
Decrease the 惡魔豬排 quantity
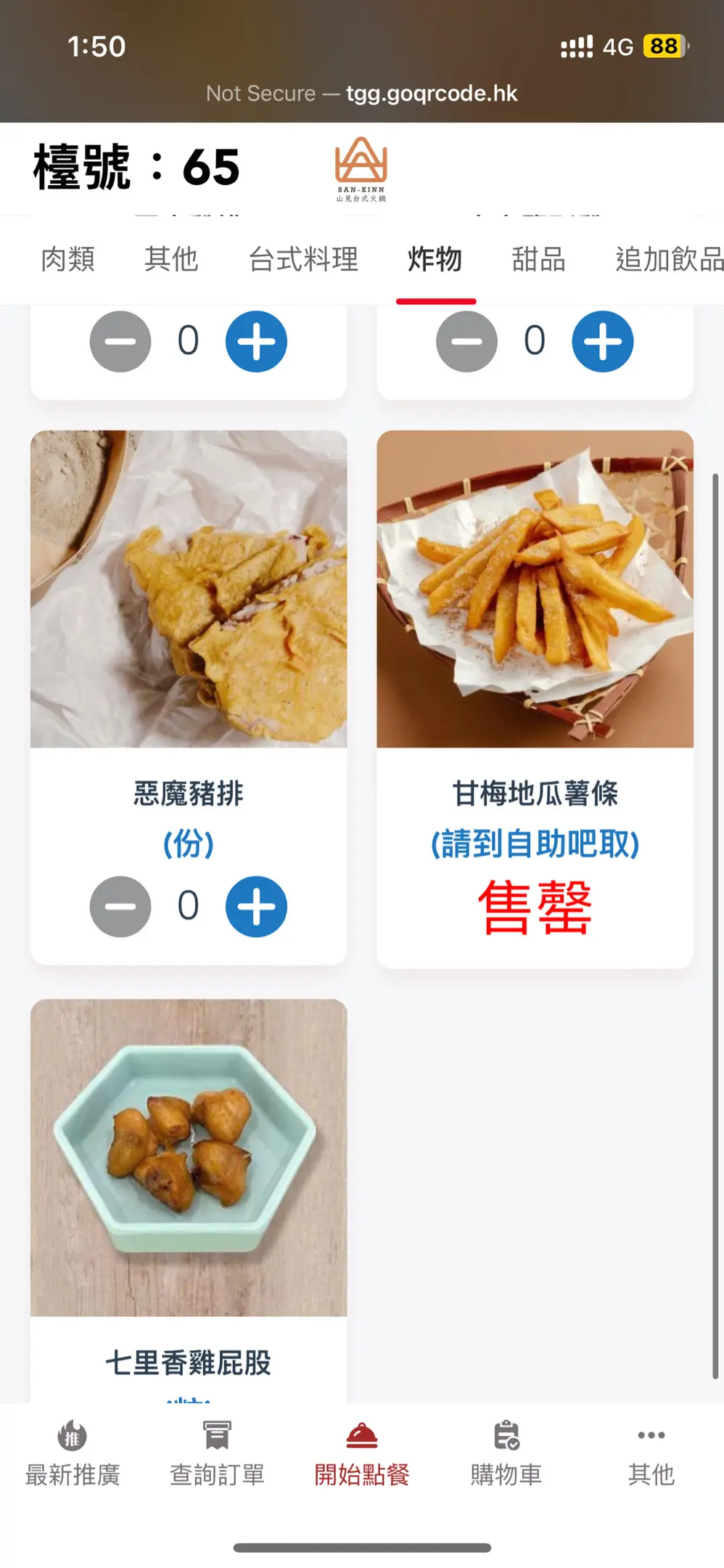[x=120, y=907]
